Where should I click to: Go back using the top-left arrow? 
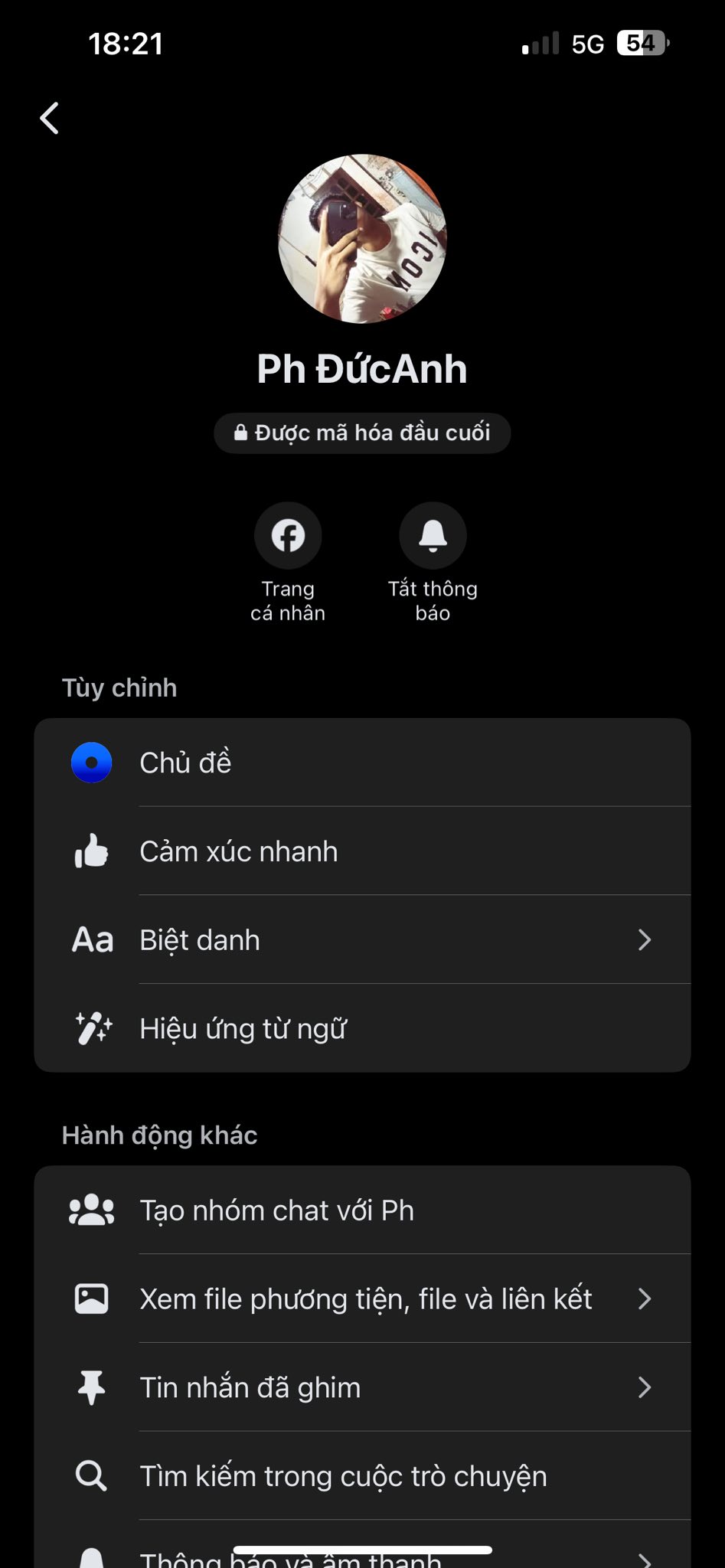coord(50,118)
